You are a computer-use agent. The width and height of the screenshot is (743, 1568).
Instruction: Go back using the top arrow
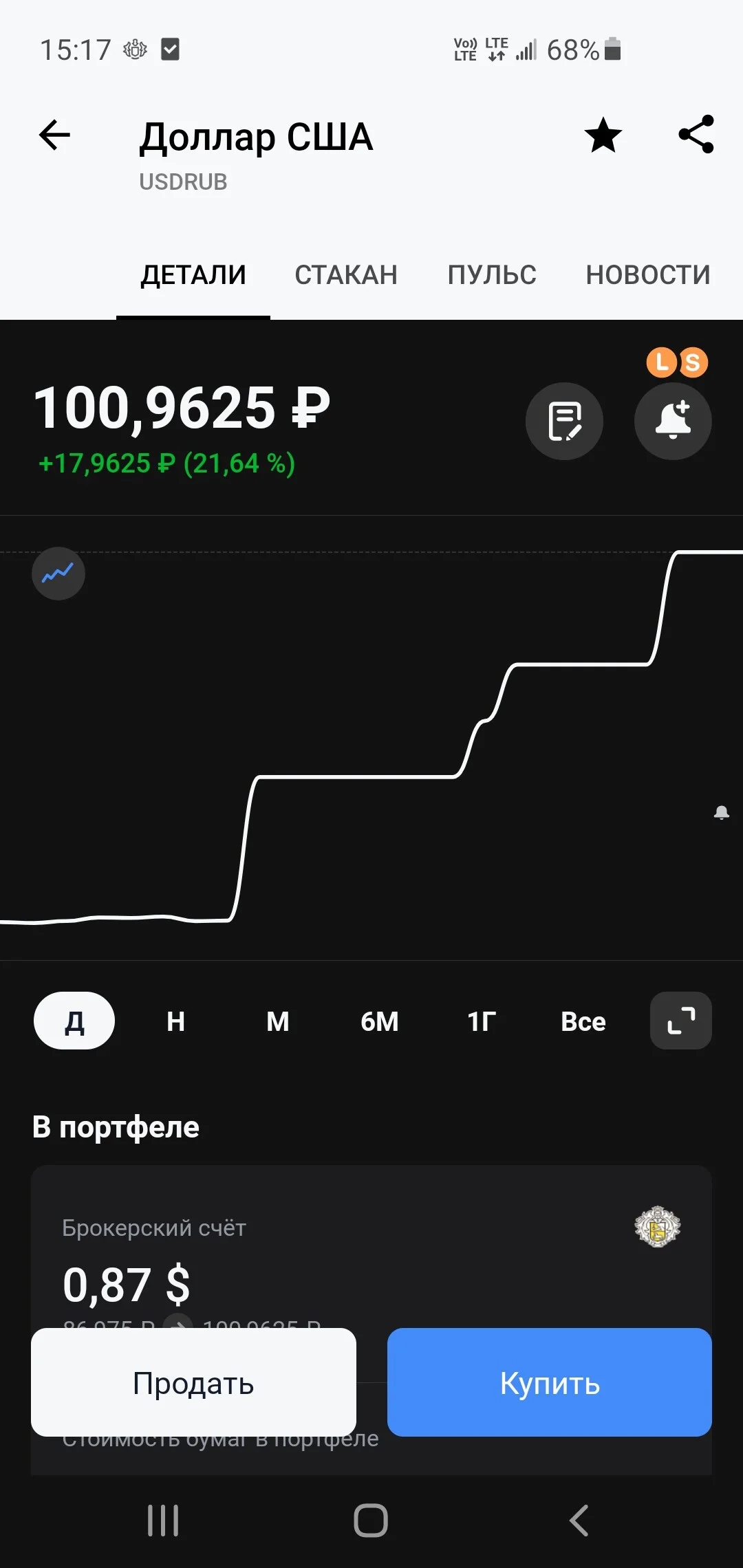(x=54, y=135)
